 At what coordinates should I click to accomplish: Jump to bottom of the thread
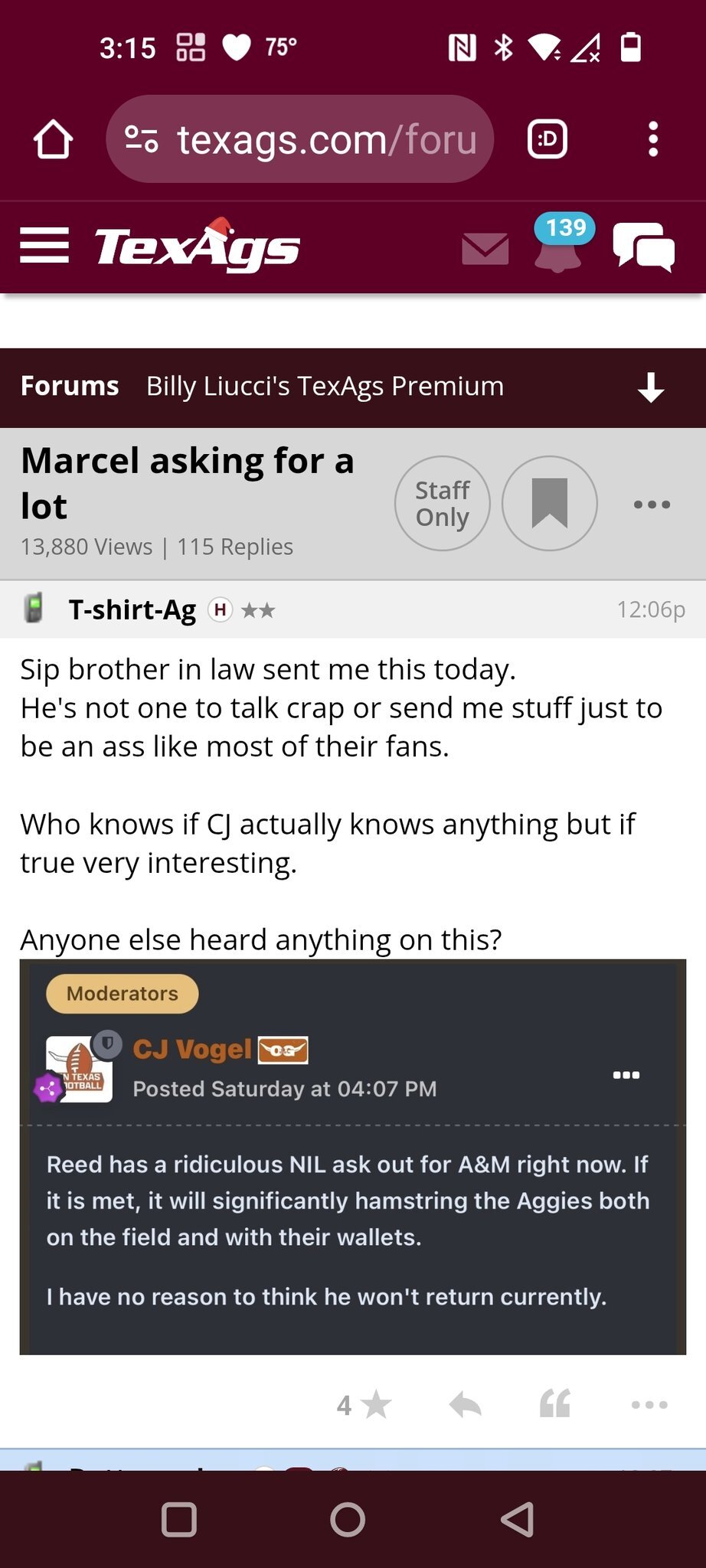click(x=651, y=387)
